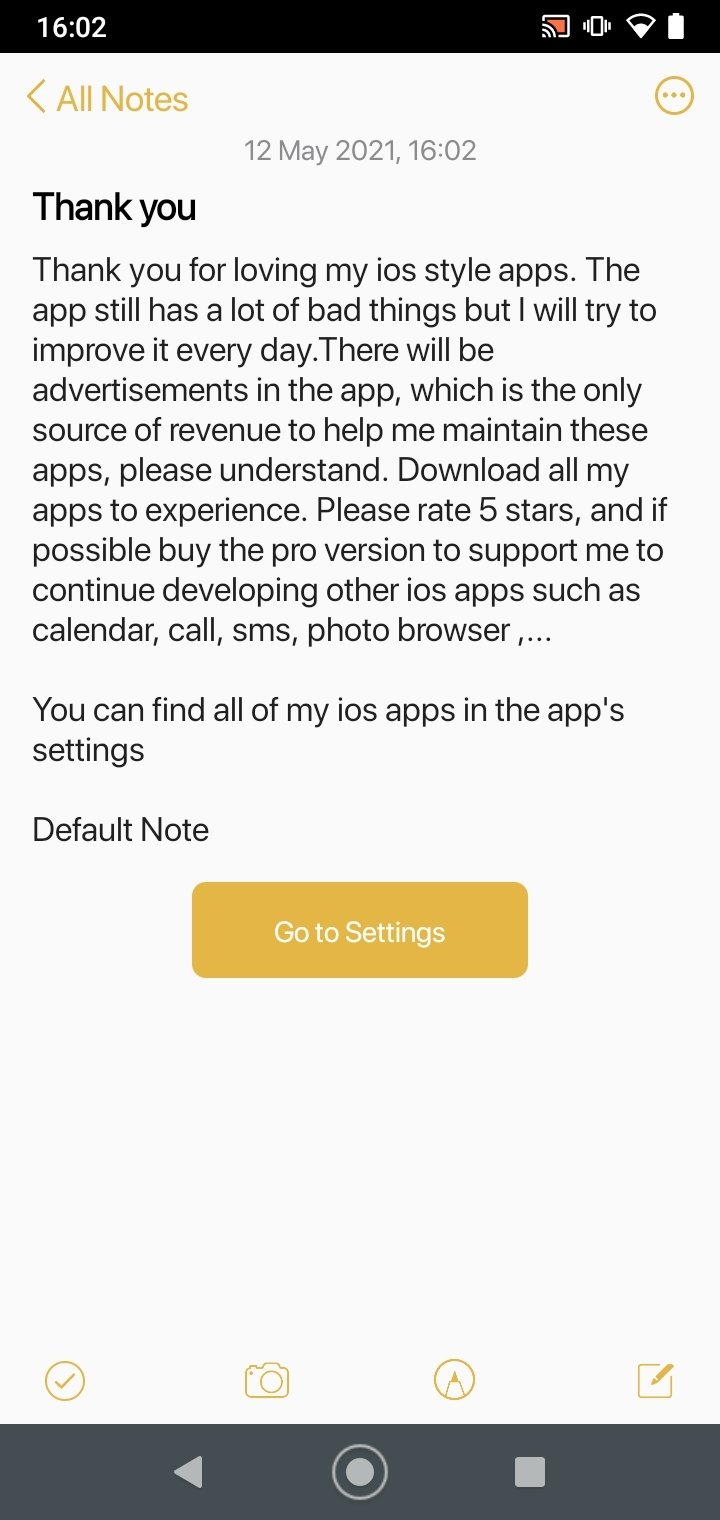Viewport: 720px width, 1520px height.
Task: Go back to All Notes
Action: coord(107,99)
